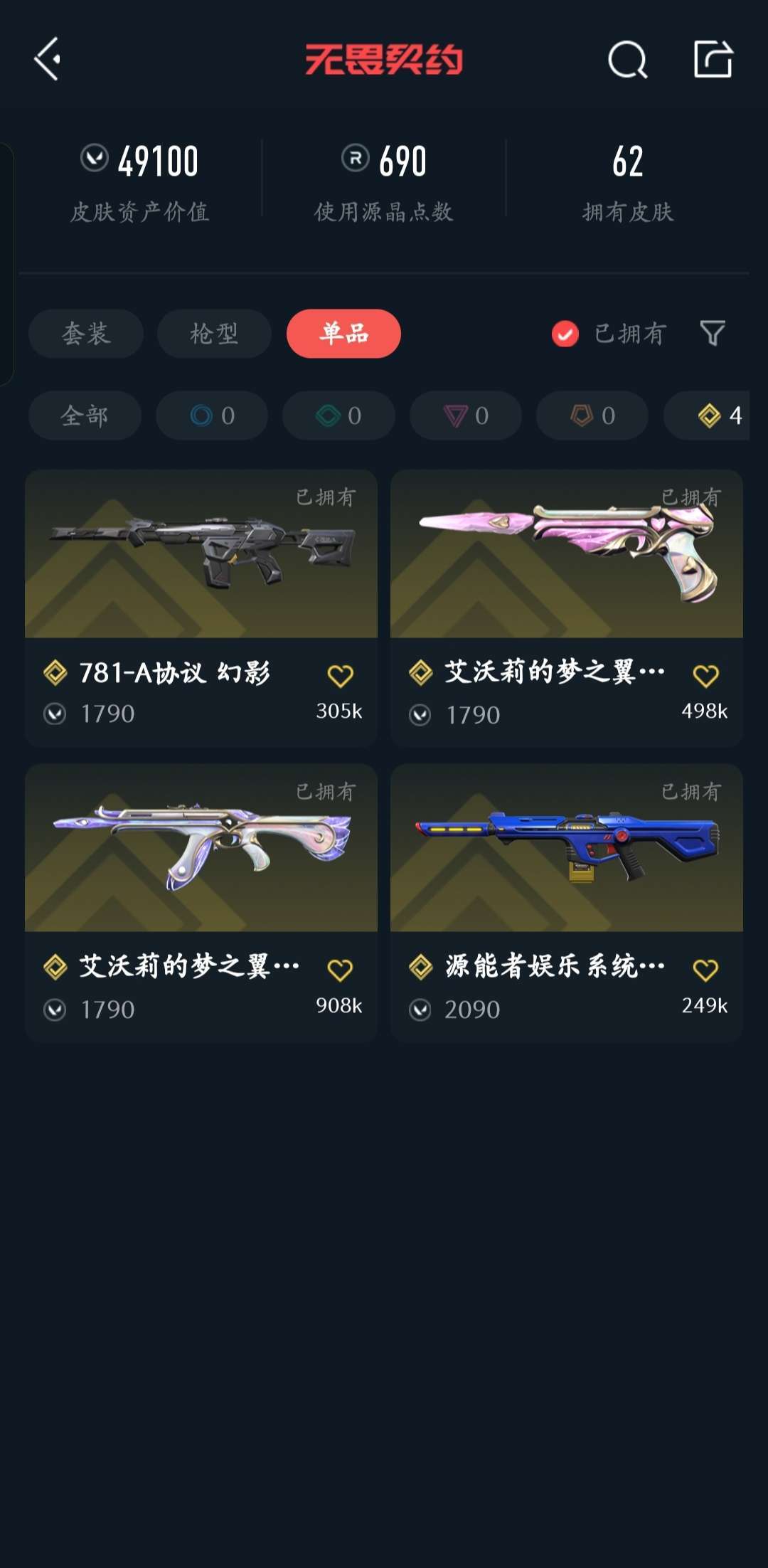Open the pink 艾沃莉的梦之翼 pistol card

[x=567, y=608]
